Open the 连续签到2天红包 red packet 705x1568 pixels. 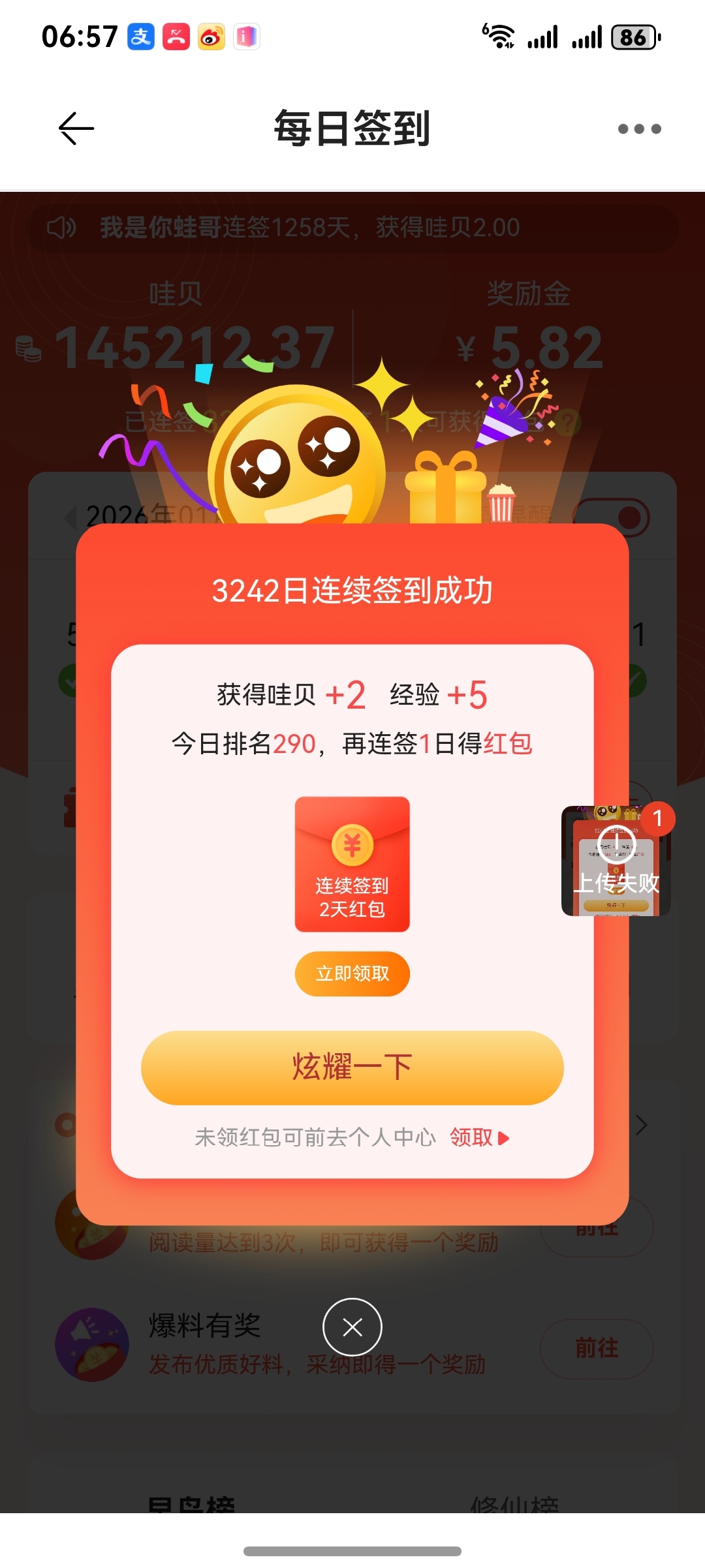click(352, 863)
